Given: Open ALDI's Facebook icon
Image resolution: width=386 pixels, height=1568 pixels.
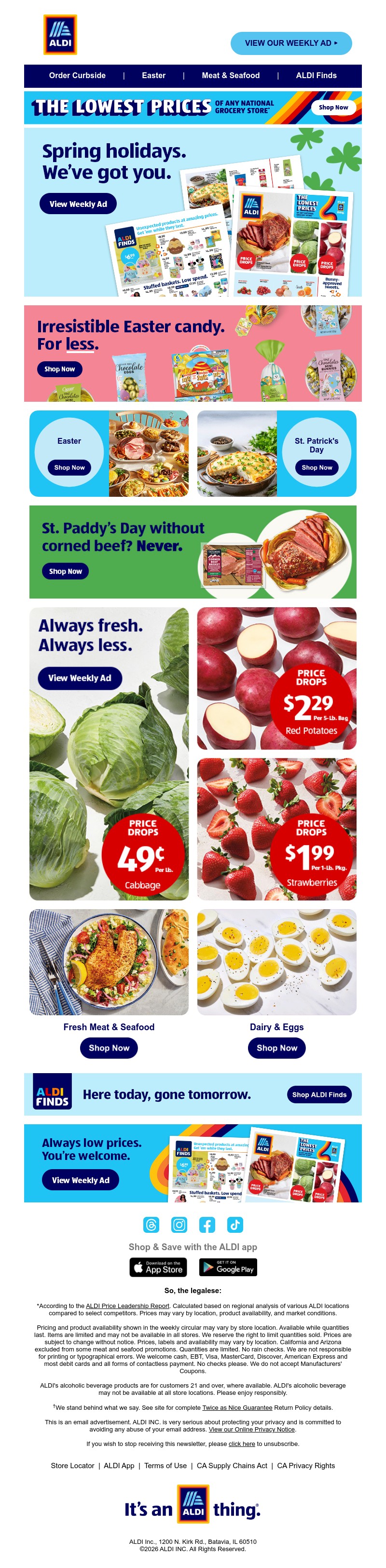Looking at the screenshot, I should pos(207,1225).
